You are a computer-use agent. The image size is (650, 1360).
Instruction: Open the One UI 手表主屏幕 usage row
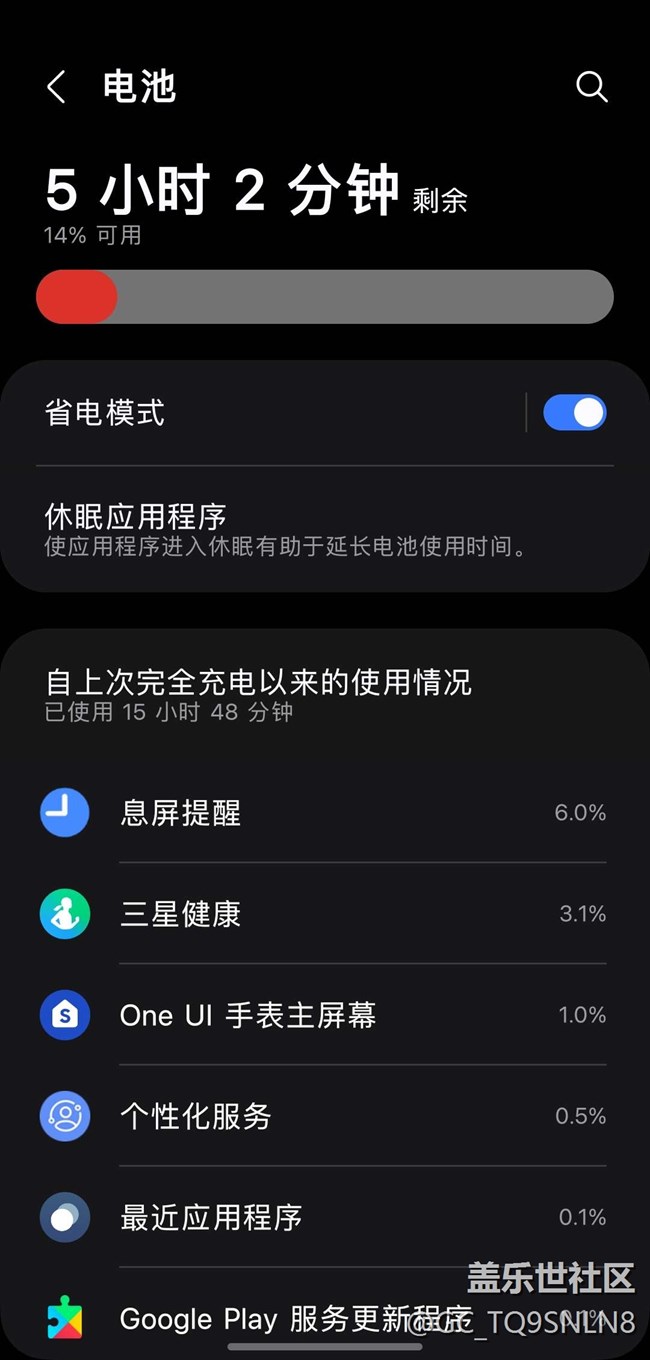pos(324,1015)
